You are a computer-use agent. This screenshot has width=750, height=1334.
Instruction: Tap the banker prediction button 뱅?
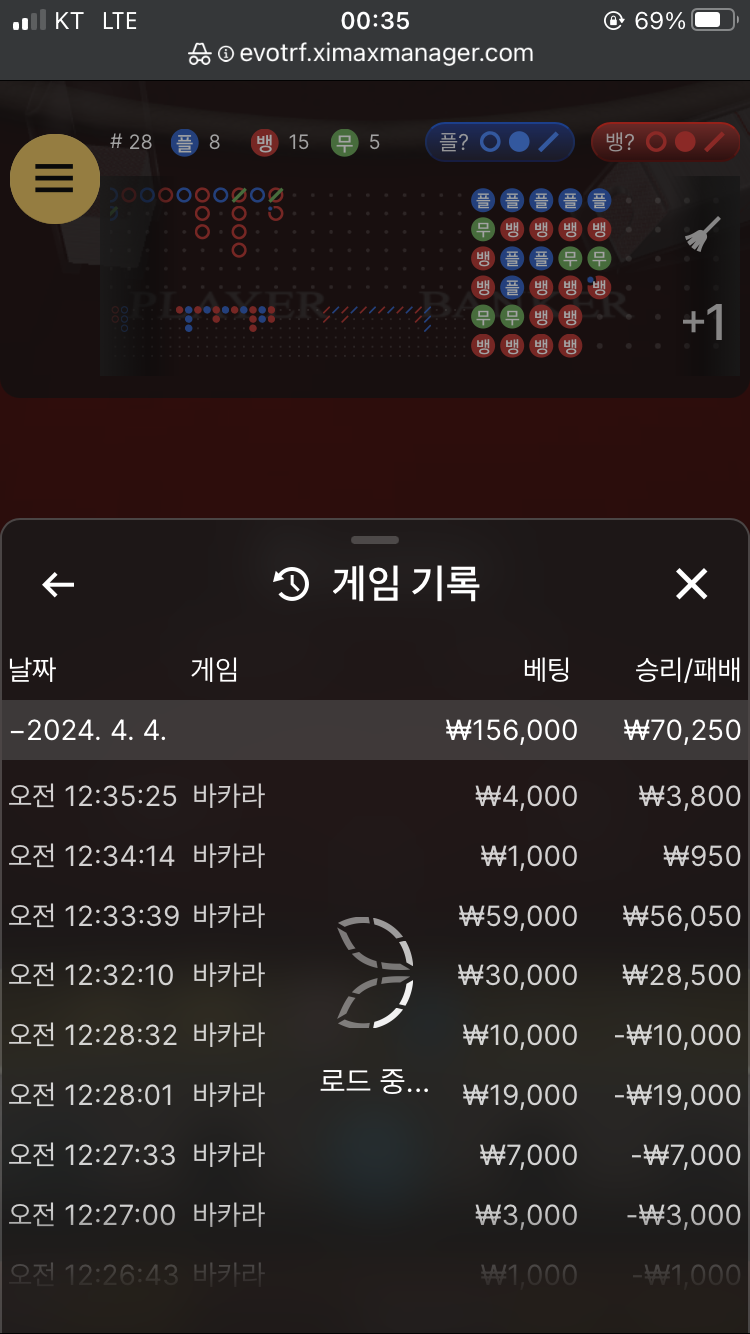point(664,142)
